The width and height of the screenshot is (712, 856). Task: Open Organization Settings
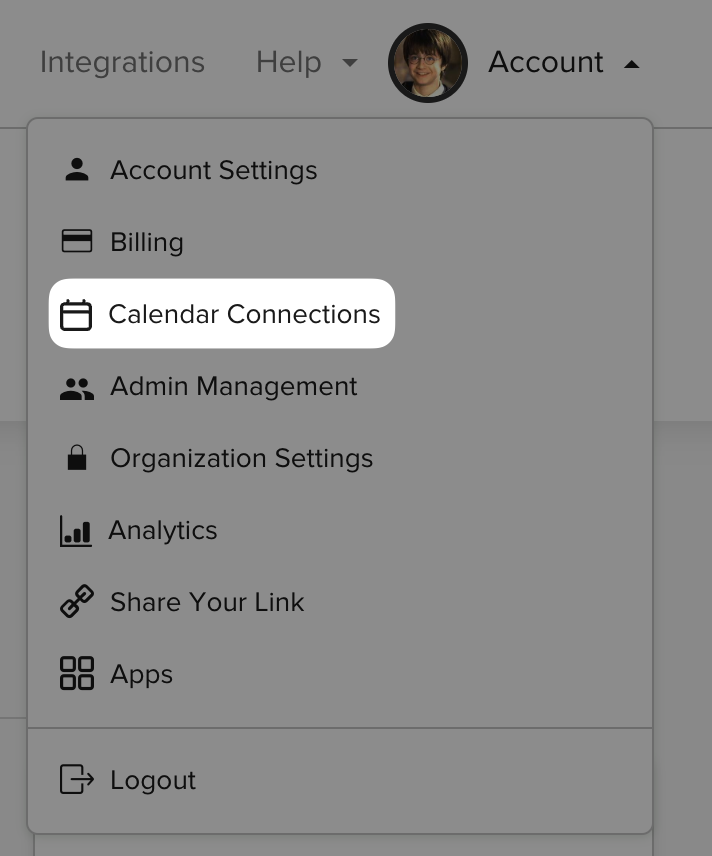(240, 458)
